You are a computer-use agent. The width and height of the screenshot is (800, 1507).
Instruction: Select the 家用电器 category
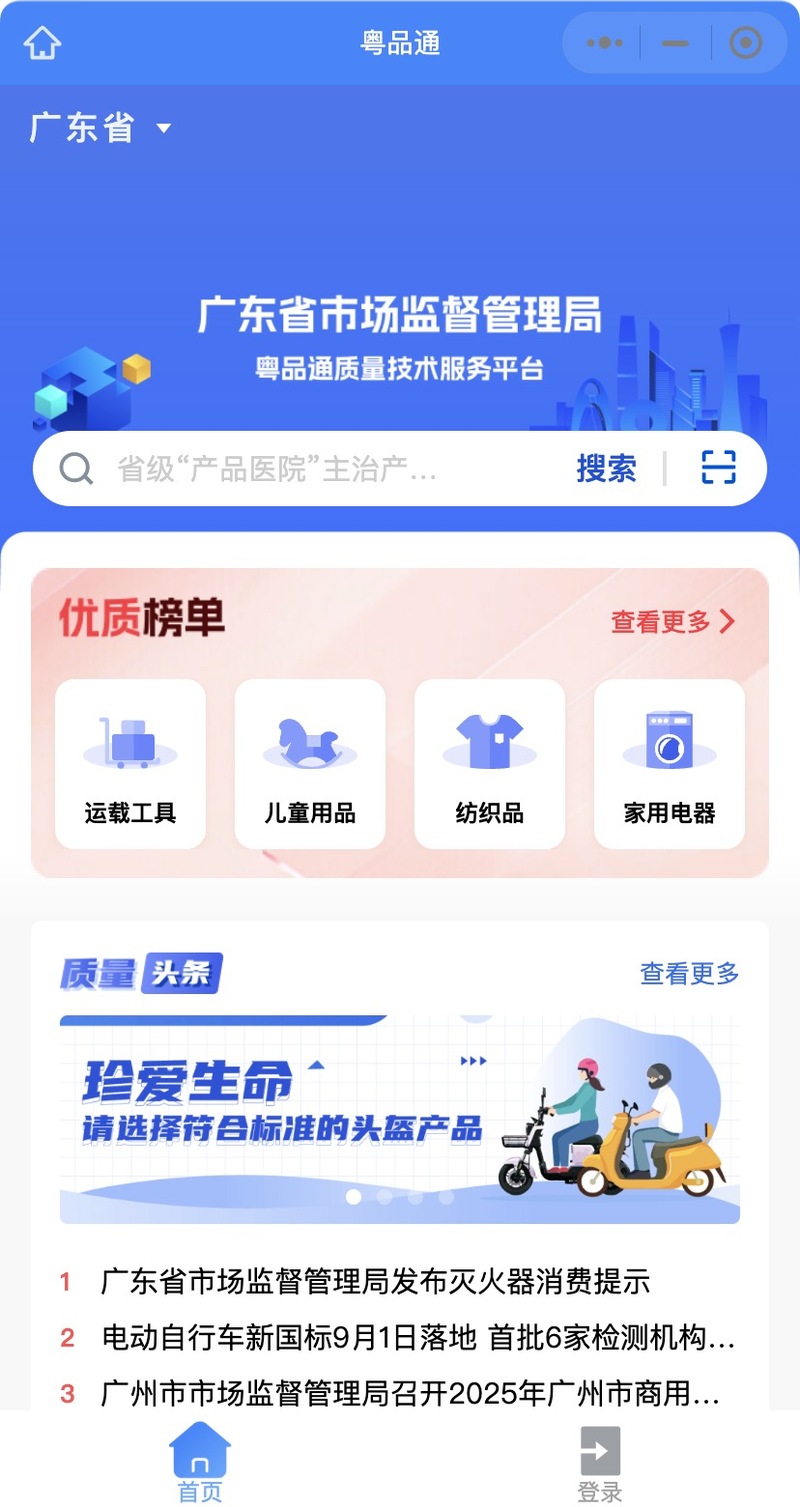pos(669,764)
